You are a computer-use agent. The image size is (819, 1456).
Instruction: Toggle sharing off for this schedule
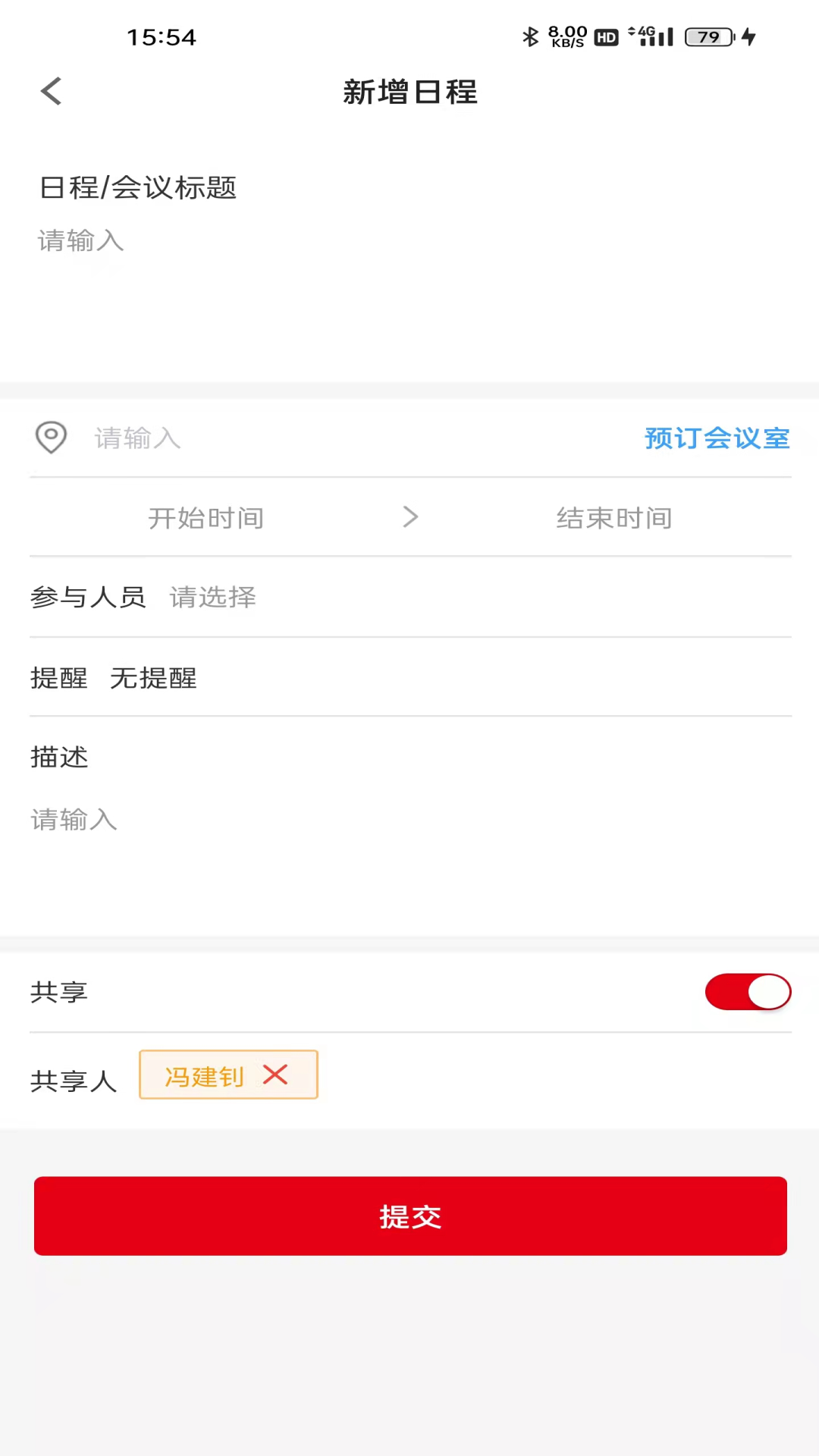point(748,991)
